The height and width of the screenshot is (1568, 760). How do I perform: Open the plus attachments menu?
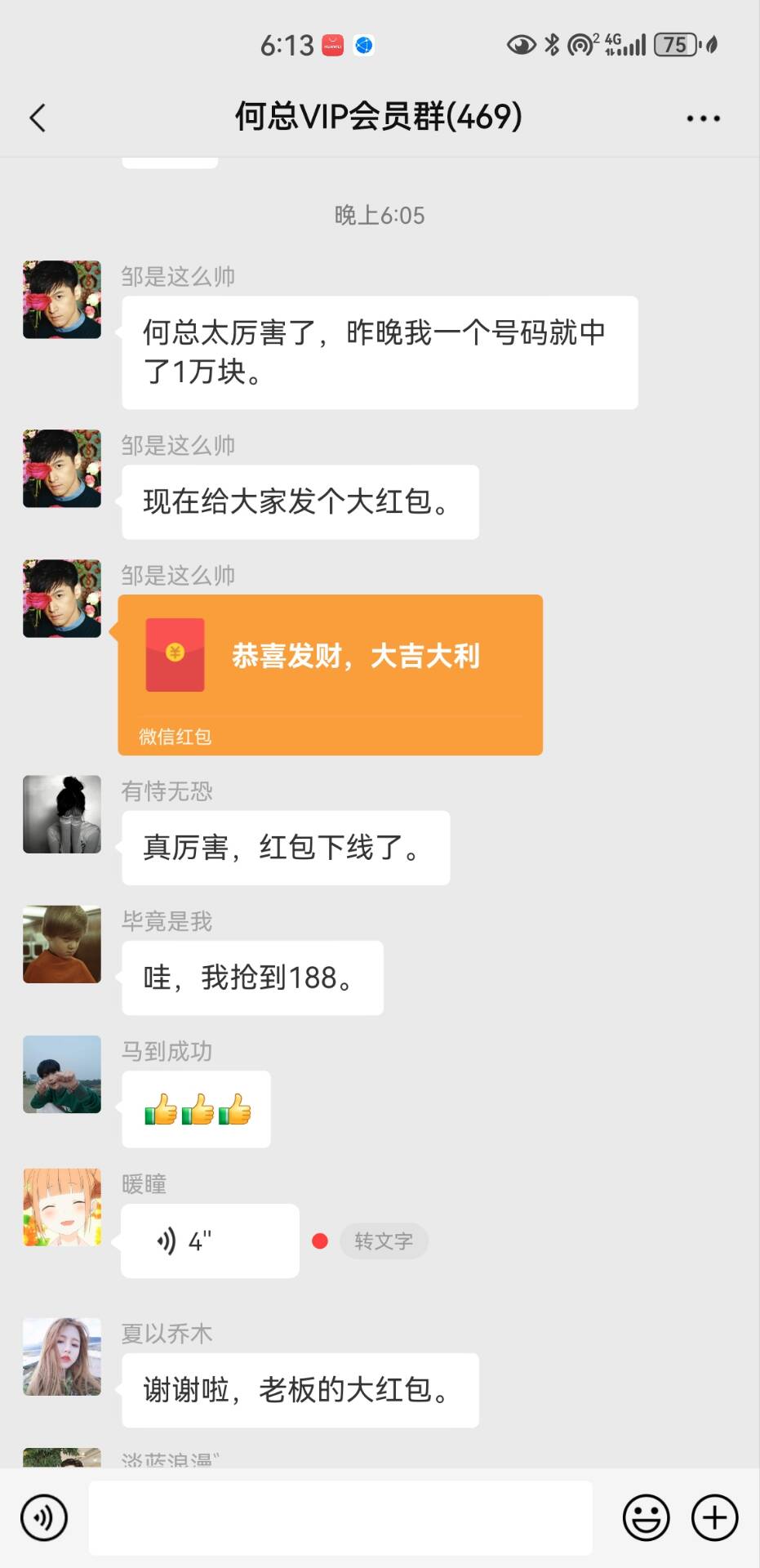pyautogui.click(x=715, y=1518)
